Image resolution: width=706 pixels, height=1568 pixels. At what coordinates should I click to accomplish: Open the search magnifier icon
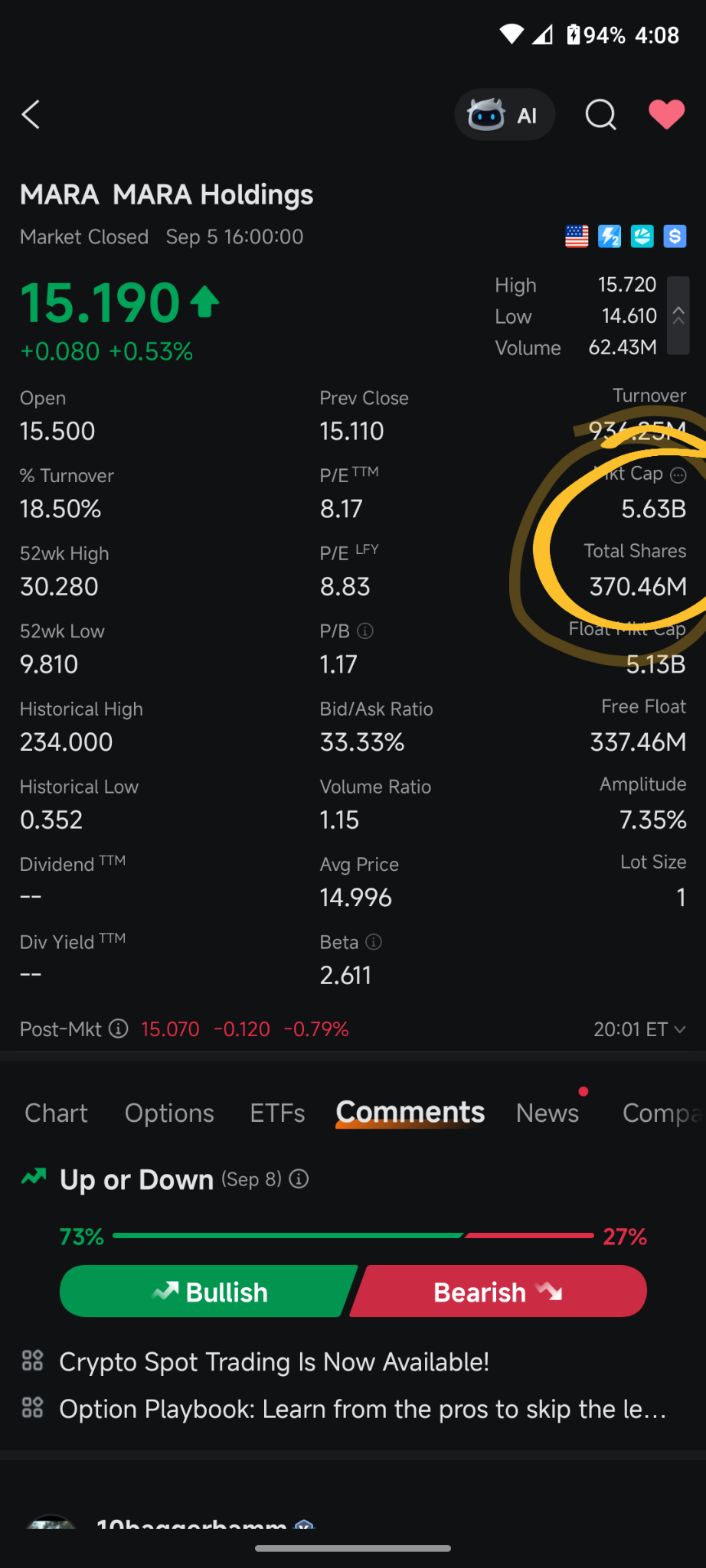[x=601, y=115]
